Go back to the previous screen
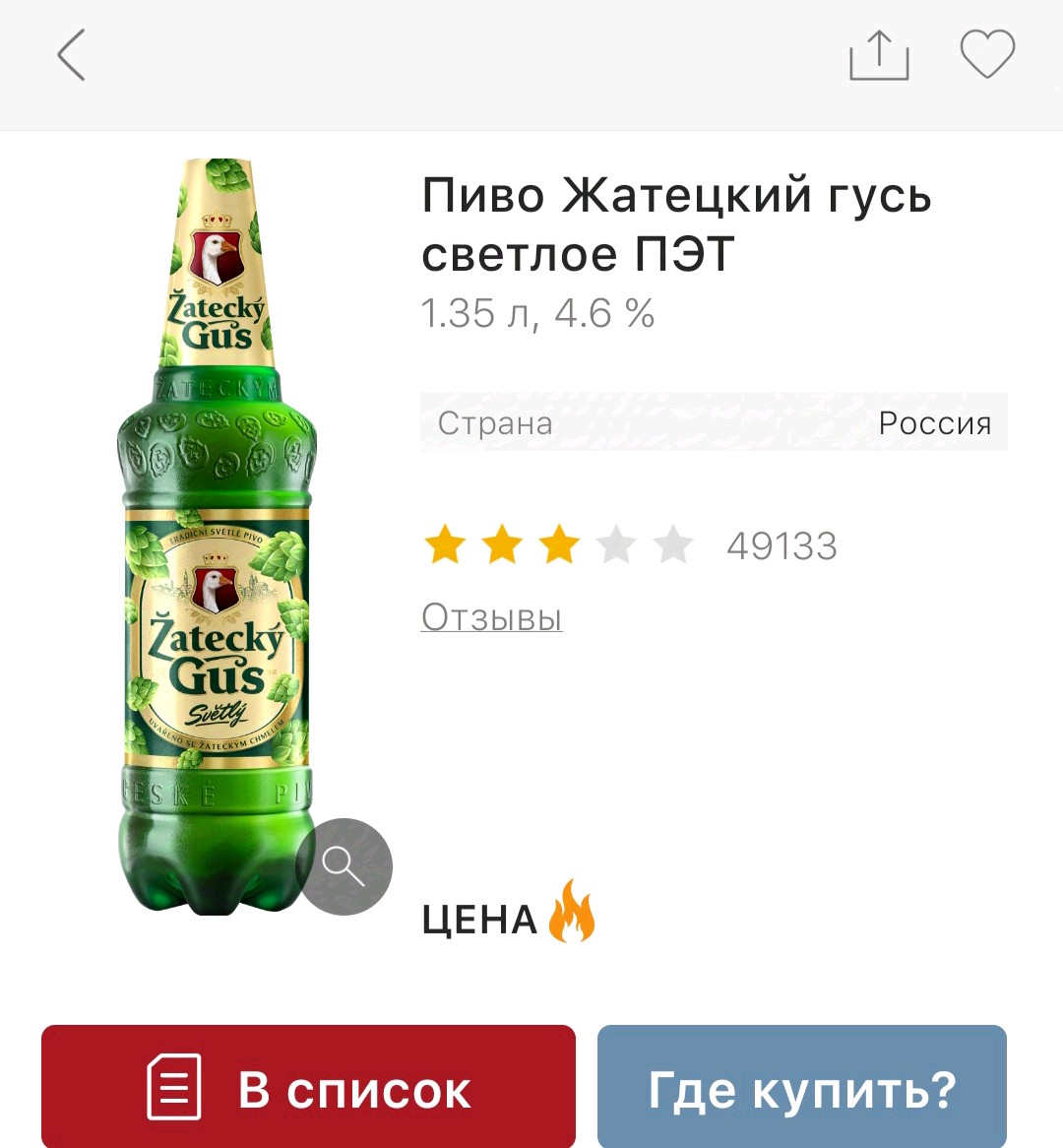Viewport: 1063px width, 1148px height. (72, 55)
